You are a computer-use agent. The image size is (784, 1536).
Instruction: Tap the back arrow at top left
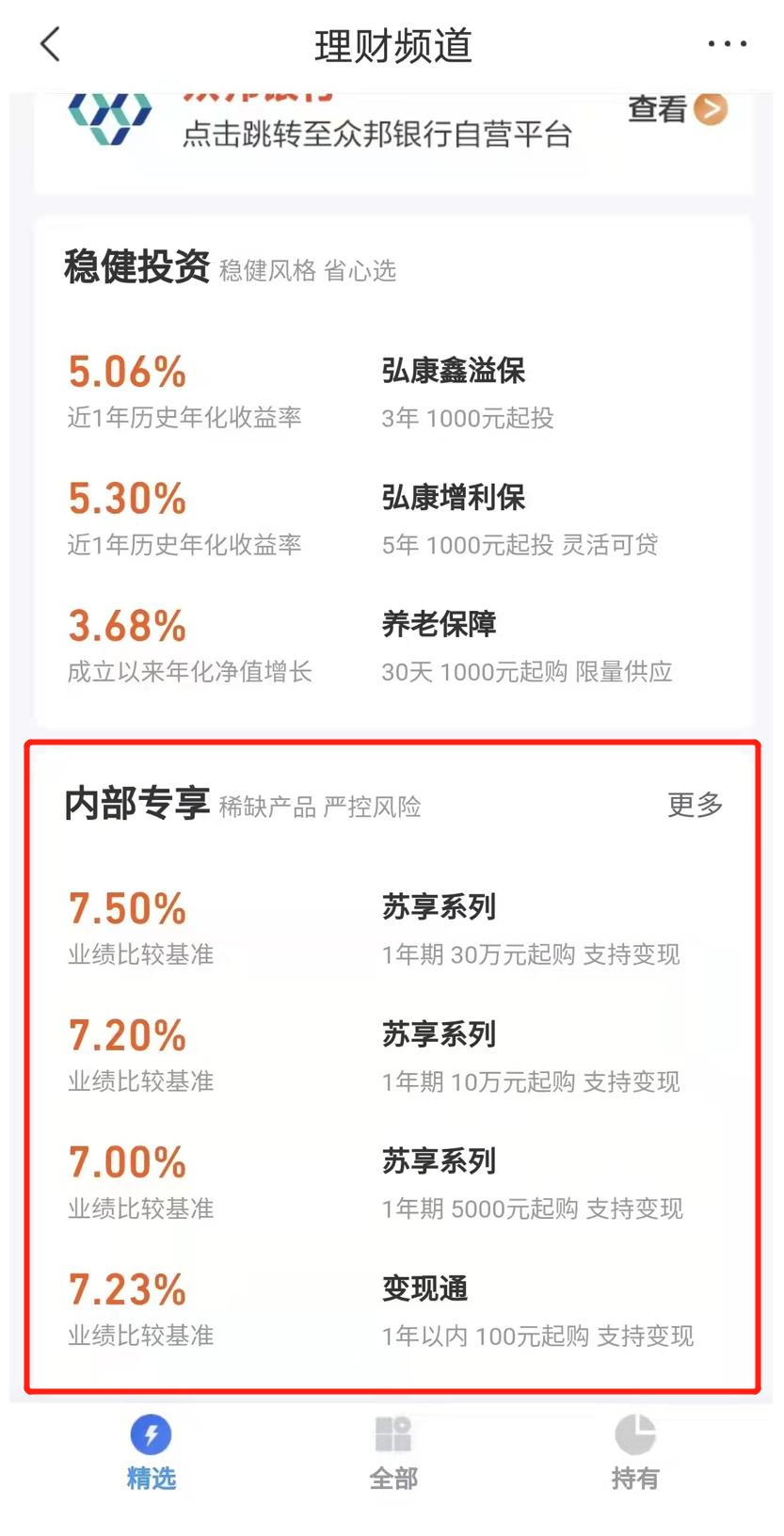pos(49,43)
